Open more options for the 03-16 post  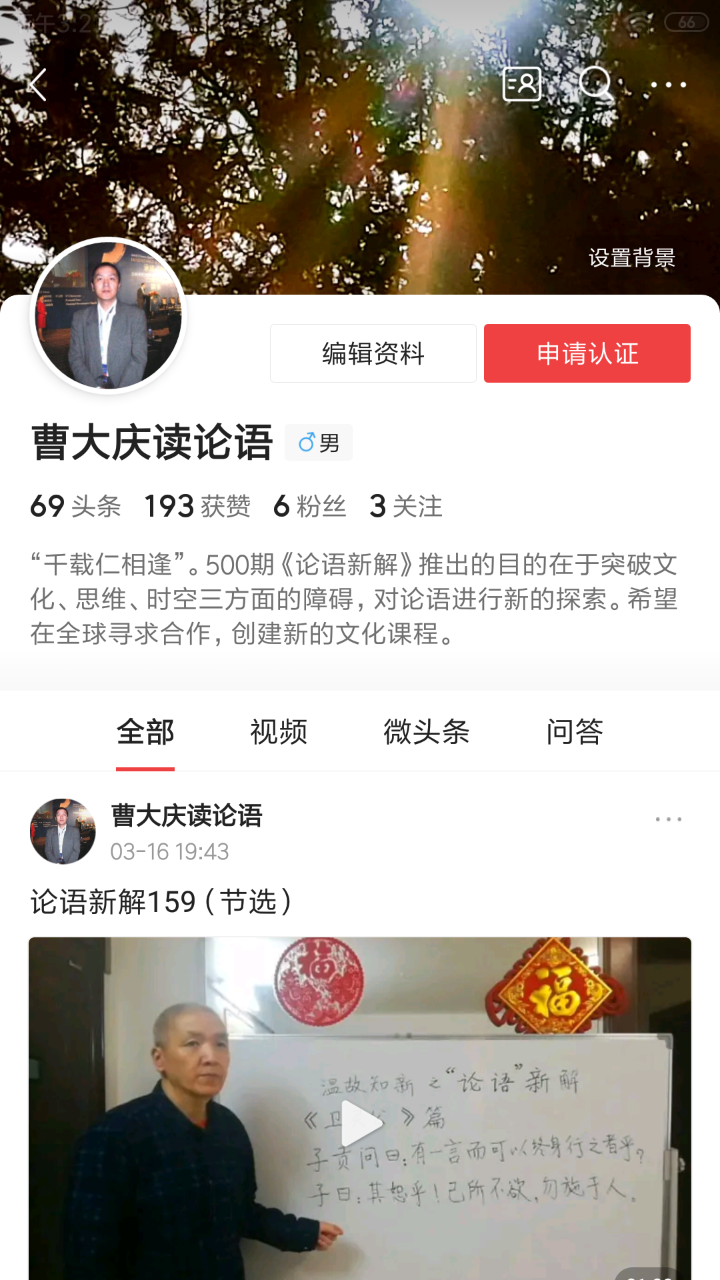pyautogui.click(x=668, y=820)
